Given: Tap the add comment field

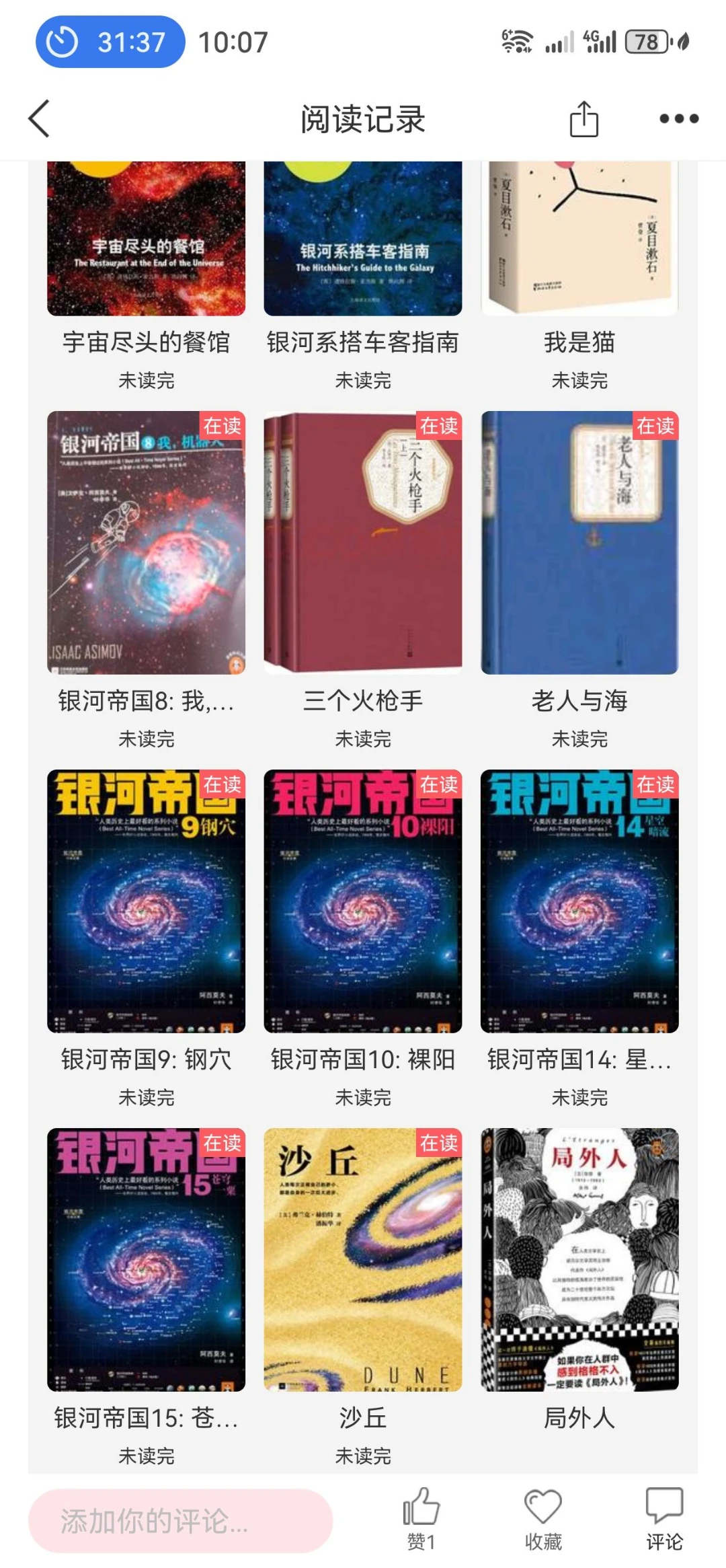Looking at the screenshot, I should 180,1520.
